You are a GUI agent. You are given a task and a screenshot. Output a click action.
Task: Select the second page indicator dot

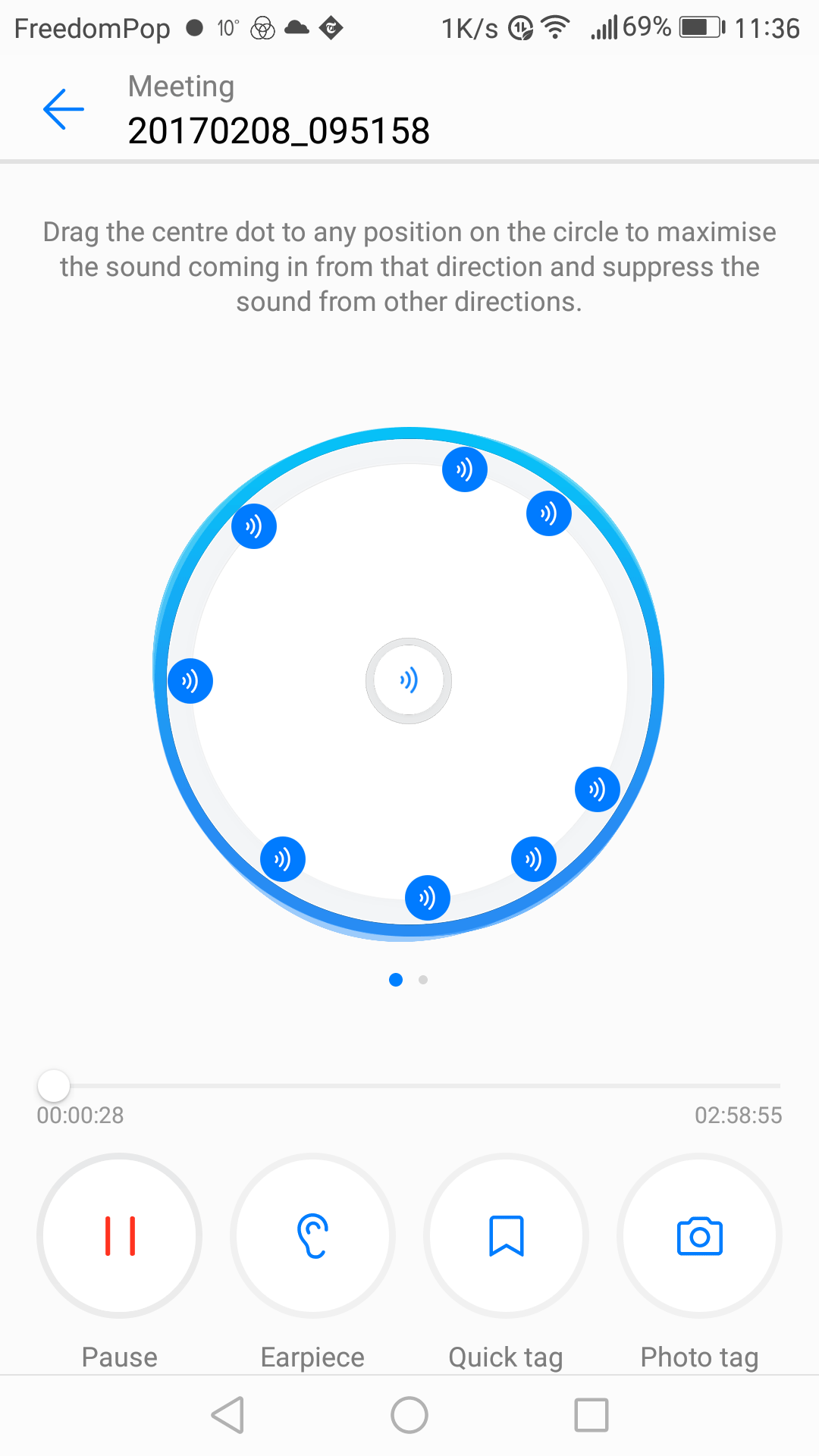click(x=423, y=980)
